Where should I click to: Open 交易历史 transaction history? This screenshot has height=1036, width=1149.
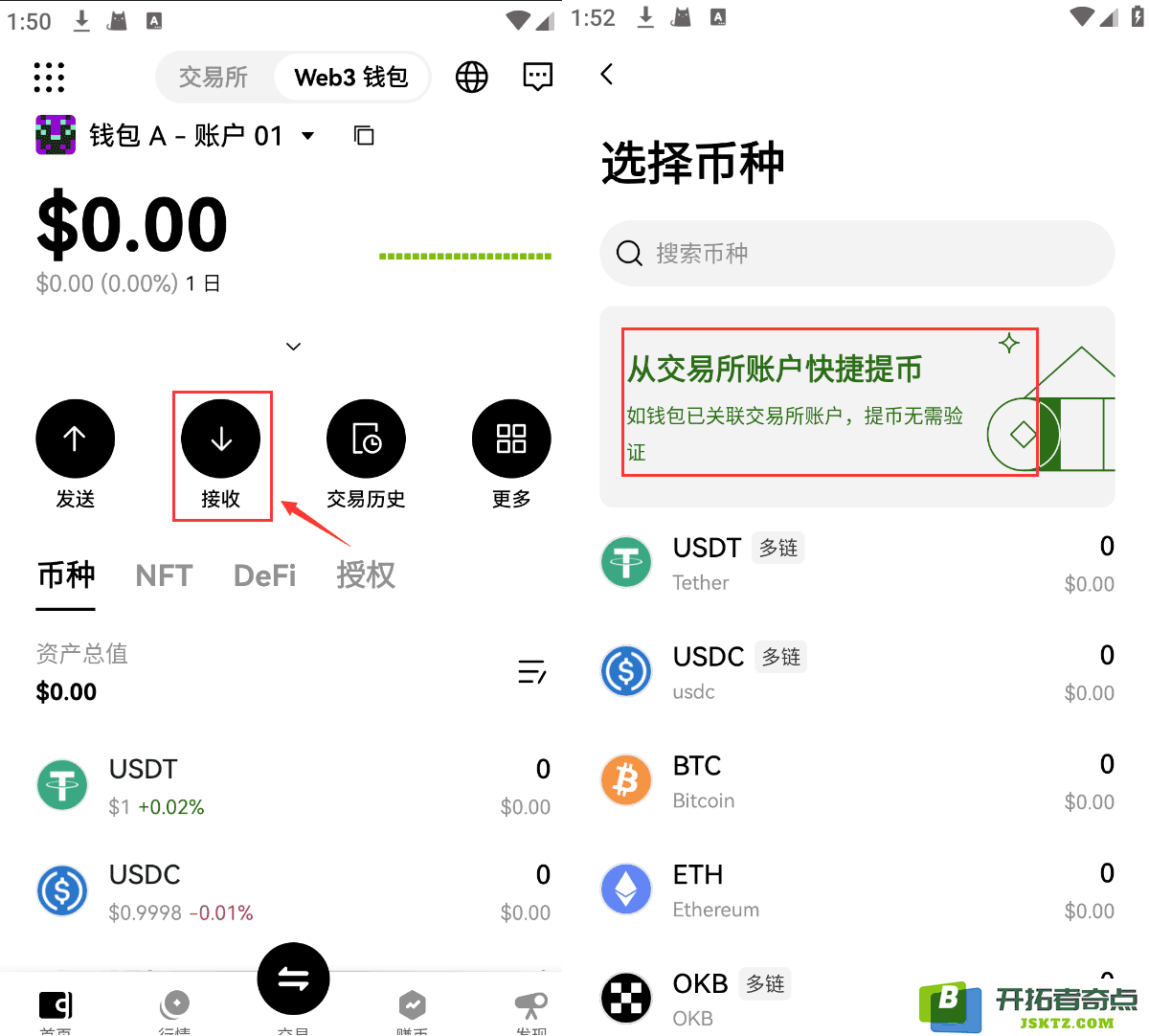point(366,439)
